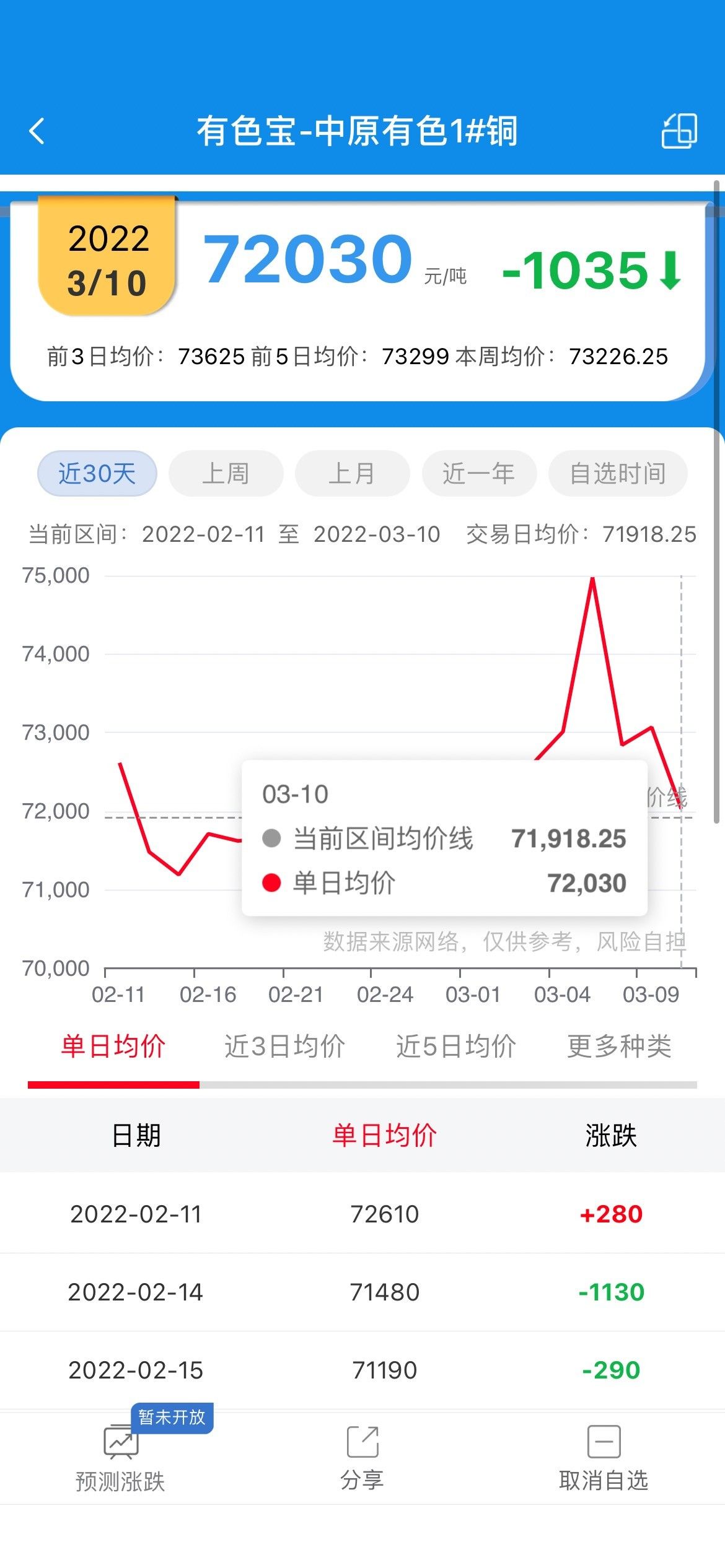725x1568 pixels.
Task: Go back using the top-left arrow
Action: [x=37, y=131]
